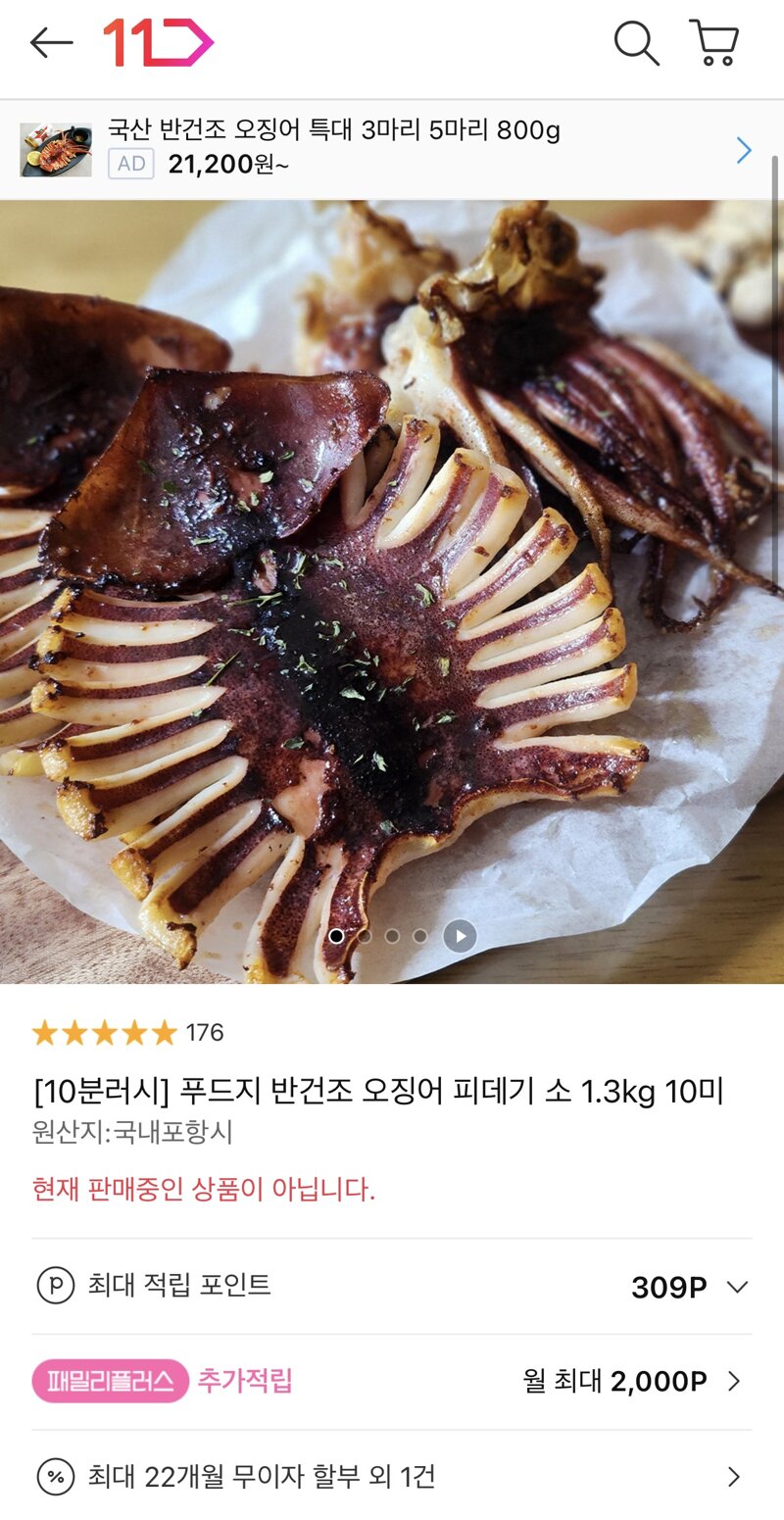The image size is (784, 1520).
Task: Open 패밀리플러스 추가적립 details
Action: [392, 1381]
